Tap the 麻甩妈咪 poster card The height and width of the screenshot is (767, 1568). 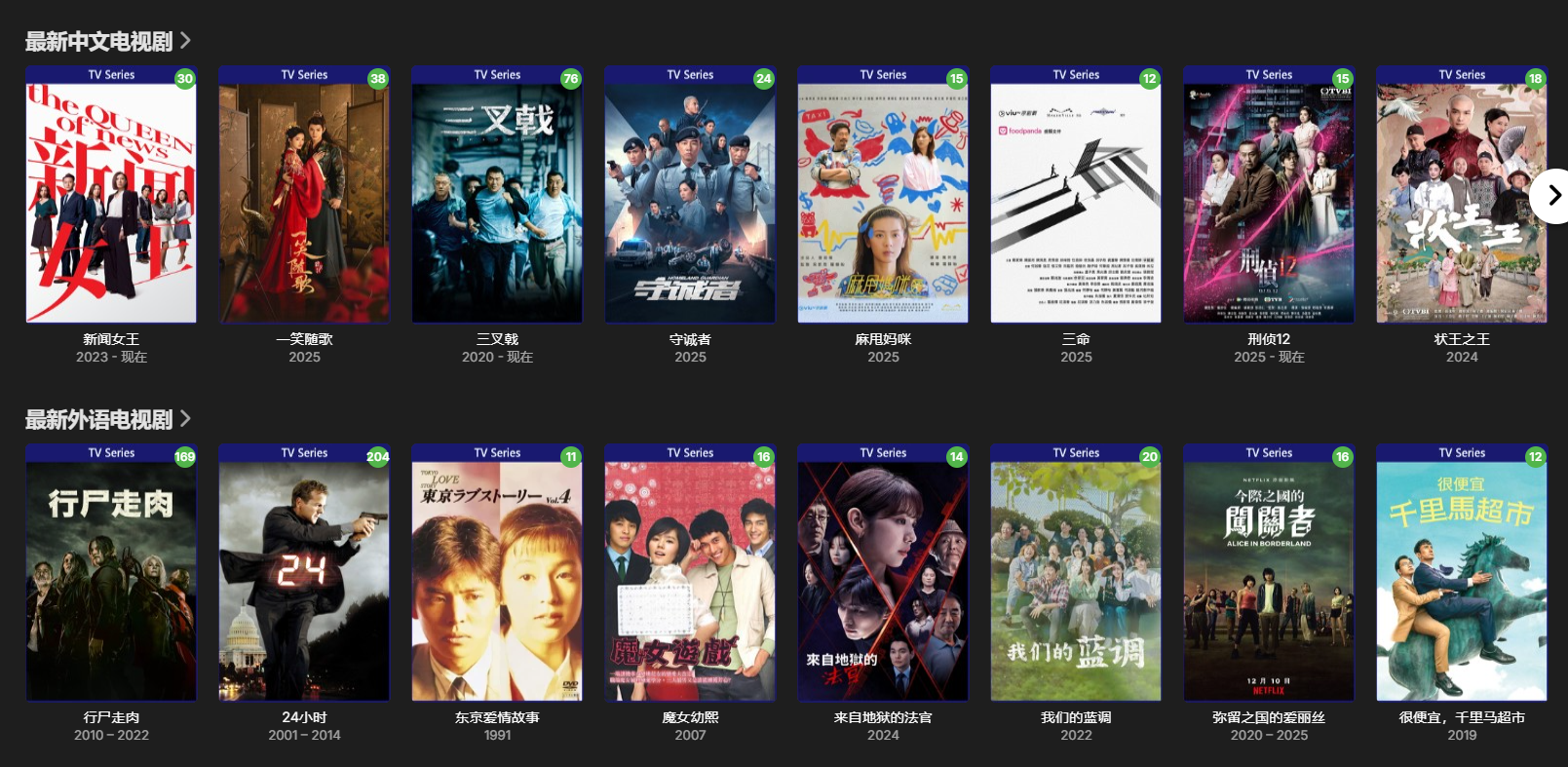(883, 203)
